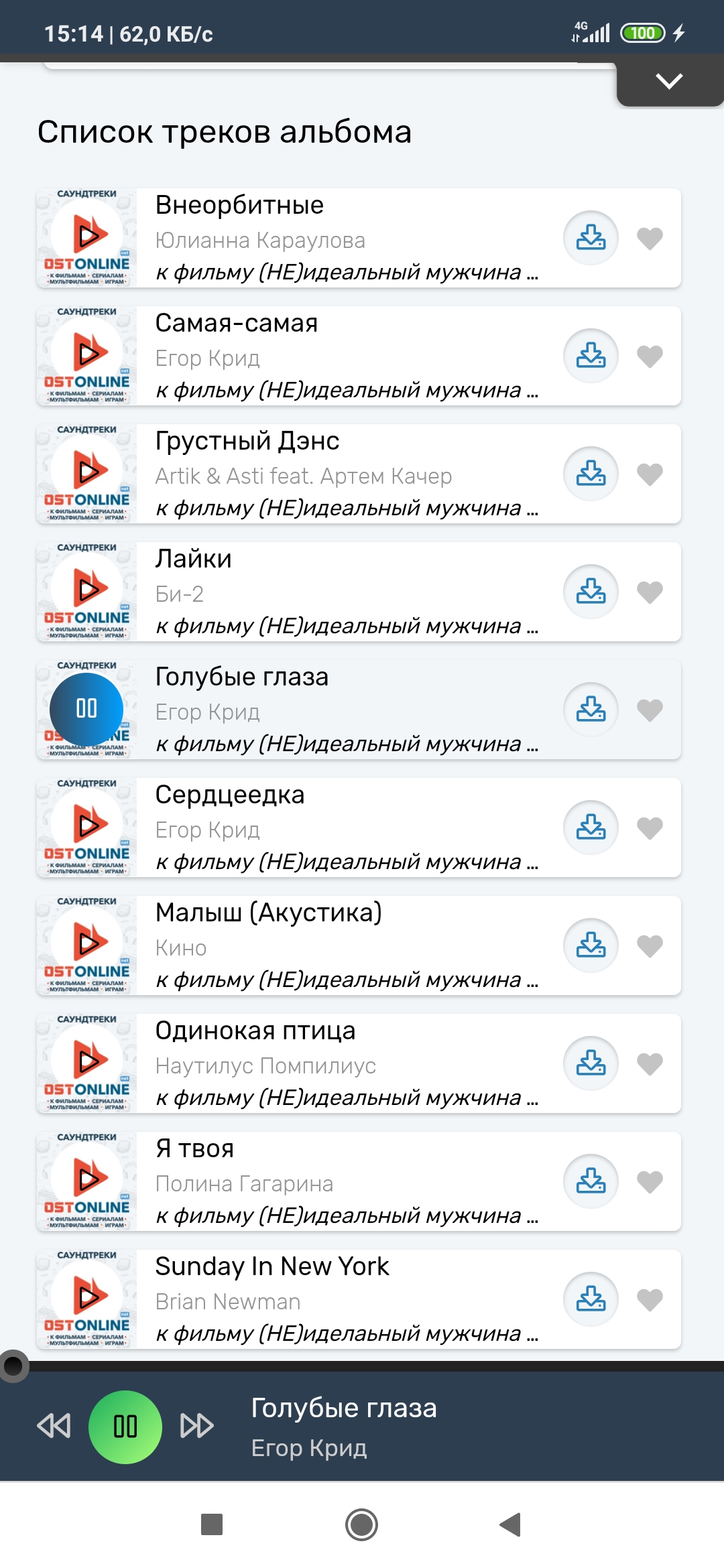Tap the playback progress slider knob

13,1366
